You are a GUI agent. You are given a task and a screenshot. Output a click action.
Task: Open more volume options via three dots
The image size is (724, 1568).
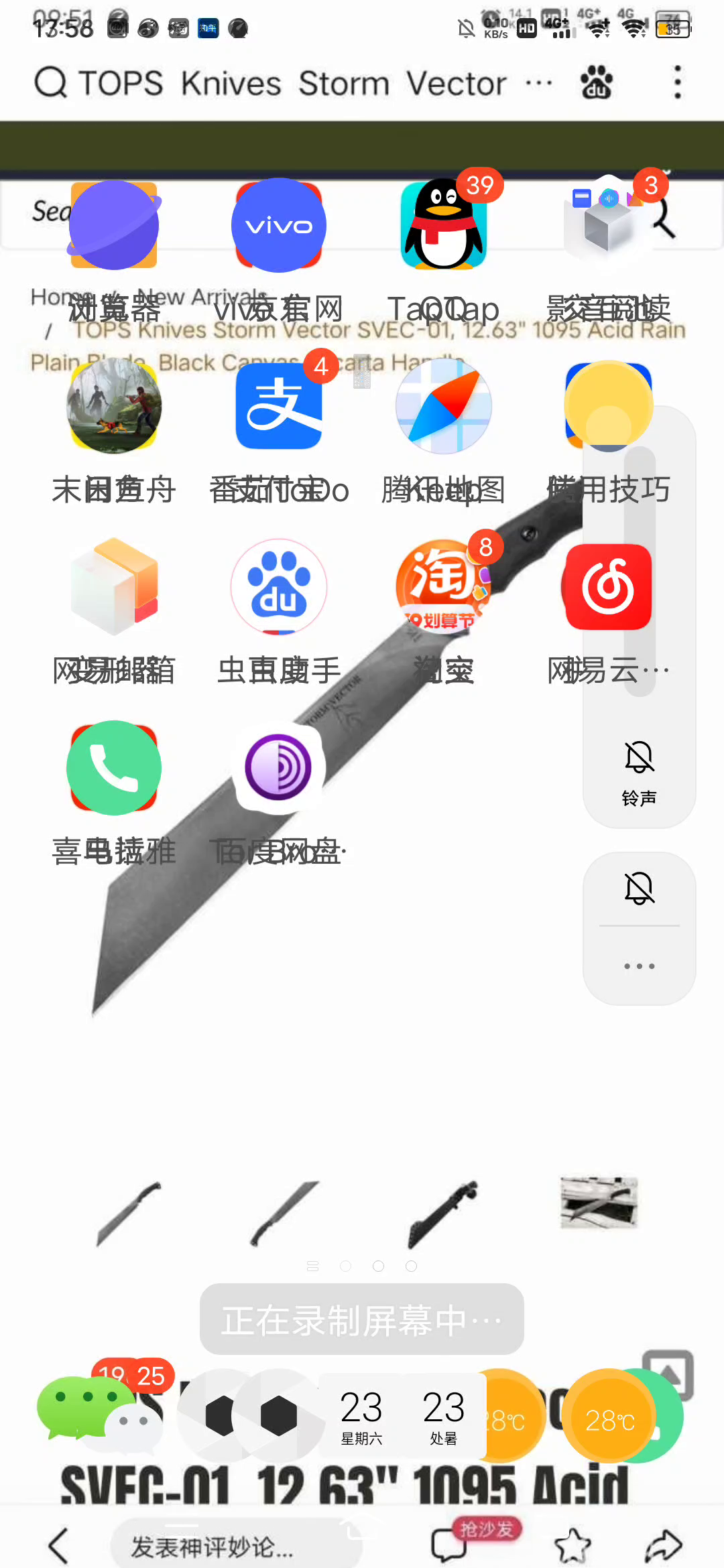(x=640, y=966)
